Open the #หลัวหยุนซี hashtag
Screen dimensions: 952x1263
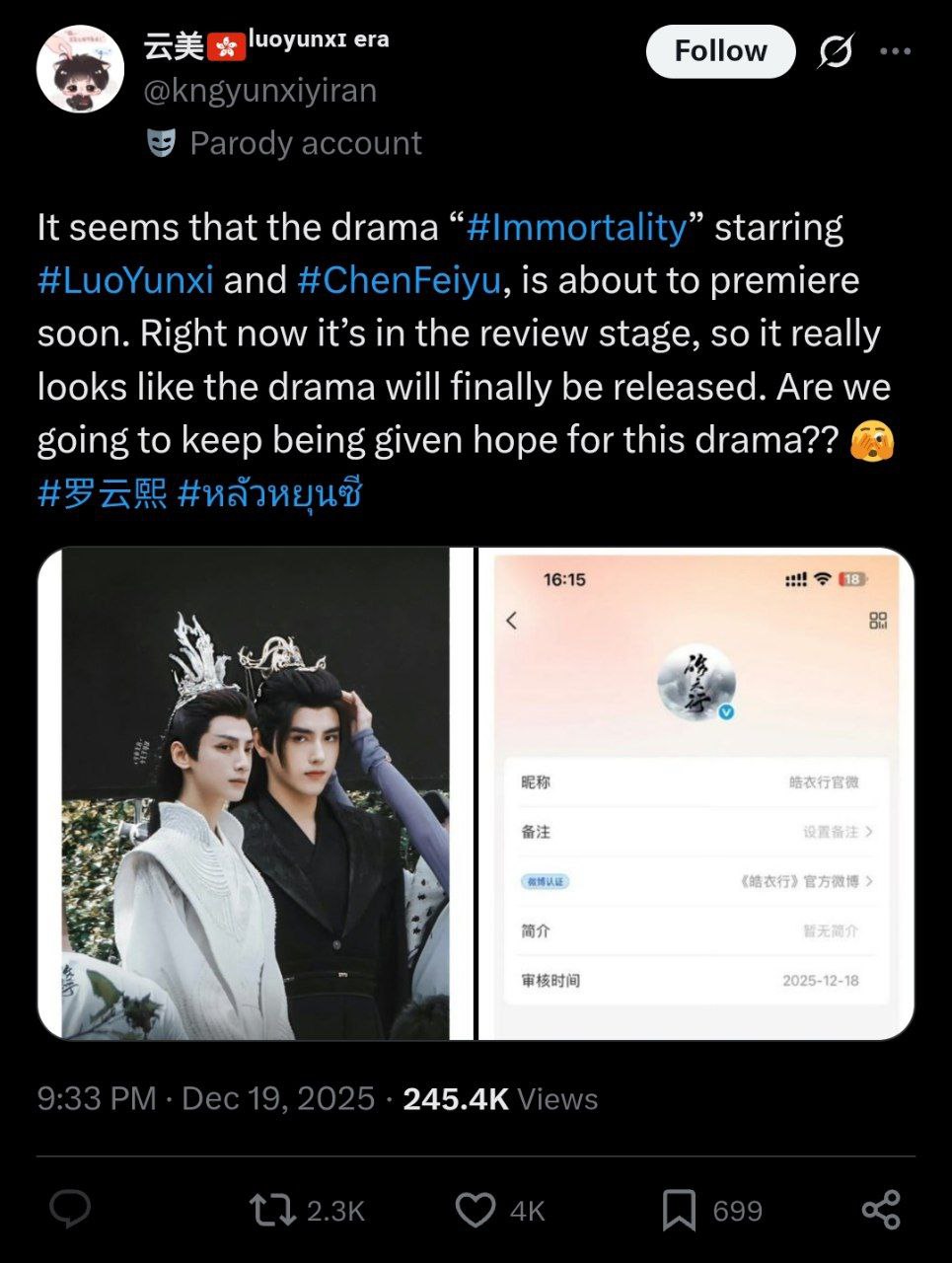point(269,492)
